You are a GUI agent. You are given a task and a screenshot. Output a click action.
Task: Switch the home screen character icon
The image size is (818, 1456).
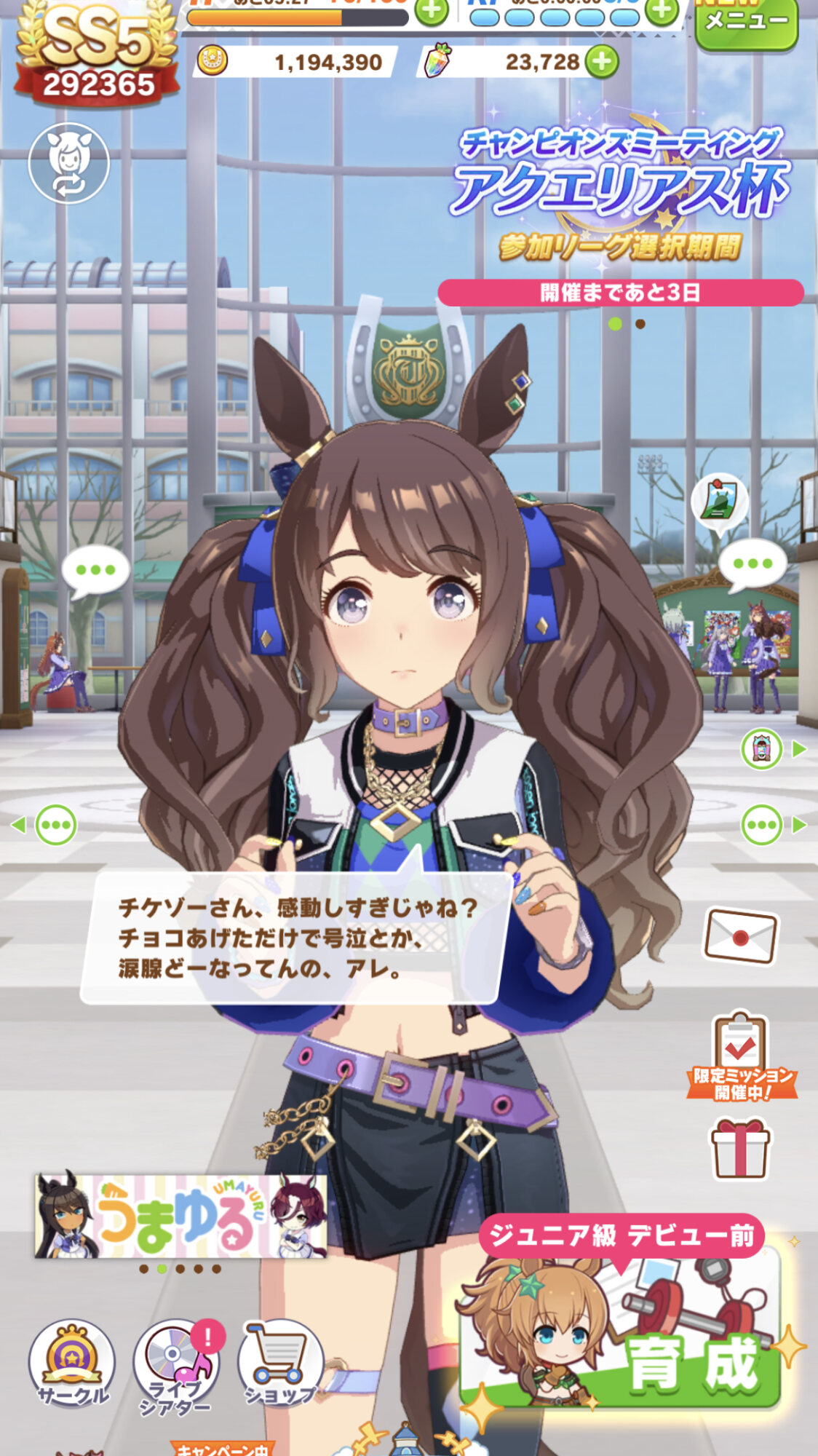point(68,163)
